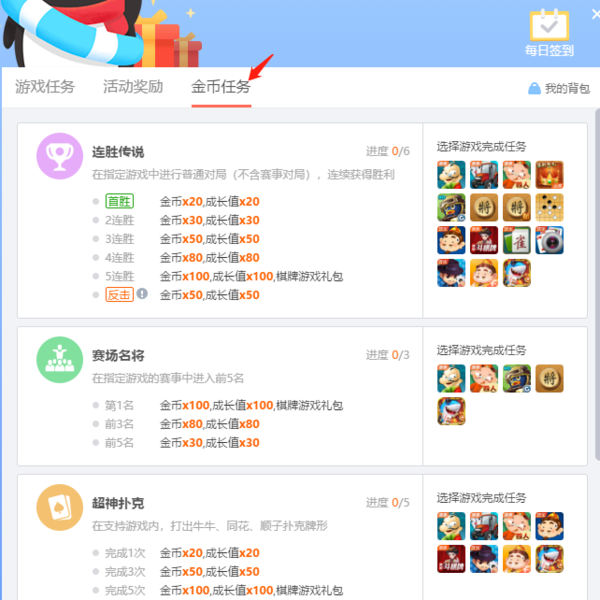600x600 pixels.
Task: Choose the crown game icon in 连胜传说
Action: pyautogui.click(x=549, y=175)
